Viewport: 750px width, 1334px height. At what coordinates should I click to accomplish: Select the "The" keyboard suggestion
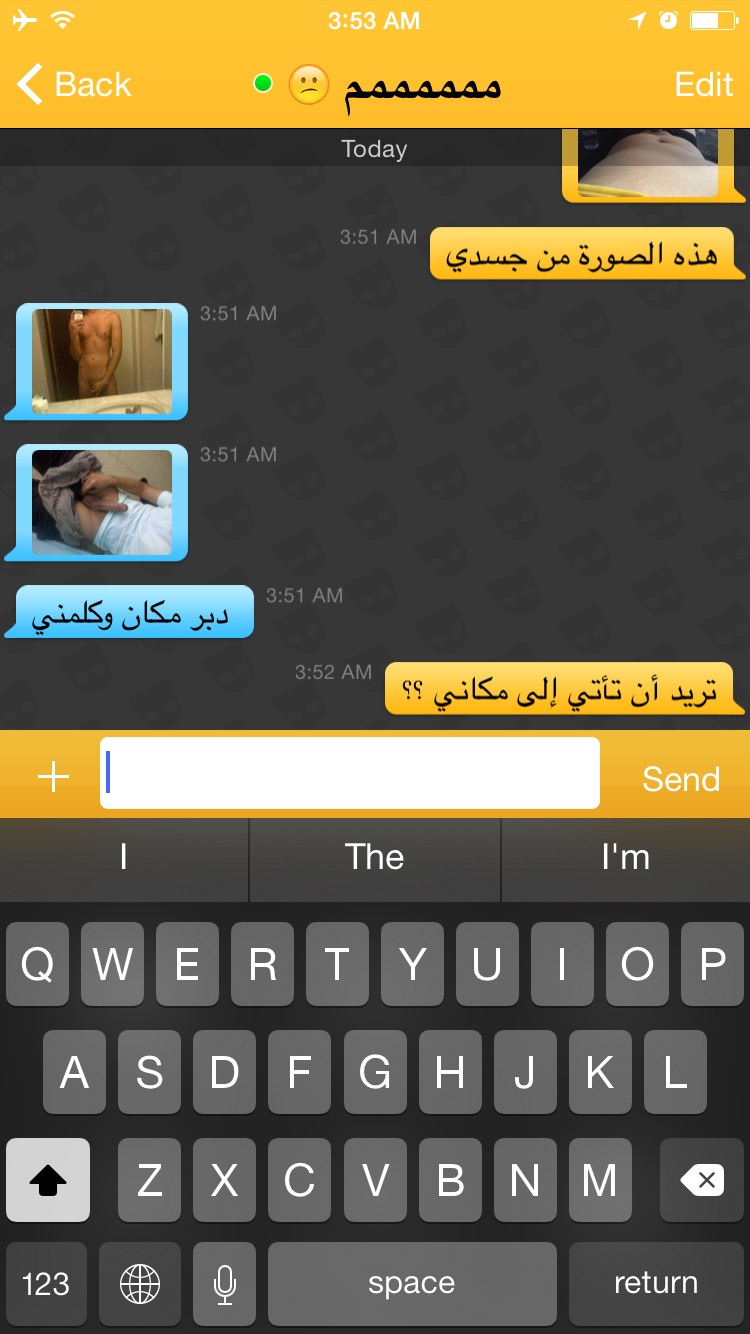click(x=374, y=858)
